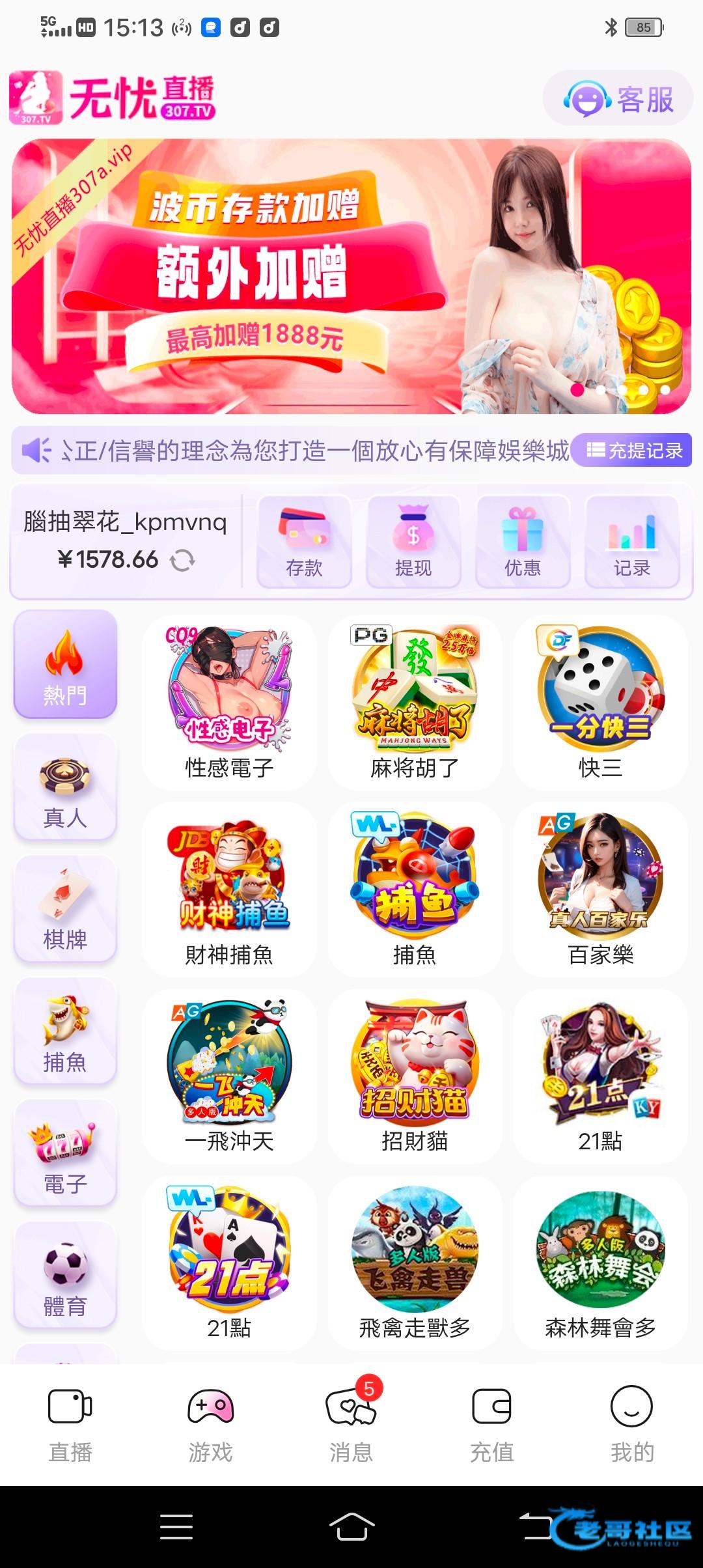The image size is (703, 1568).
Task: Switch to the 直播 tab
Action: click(70, 1424)
